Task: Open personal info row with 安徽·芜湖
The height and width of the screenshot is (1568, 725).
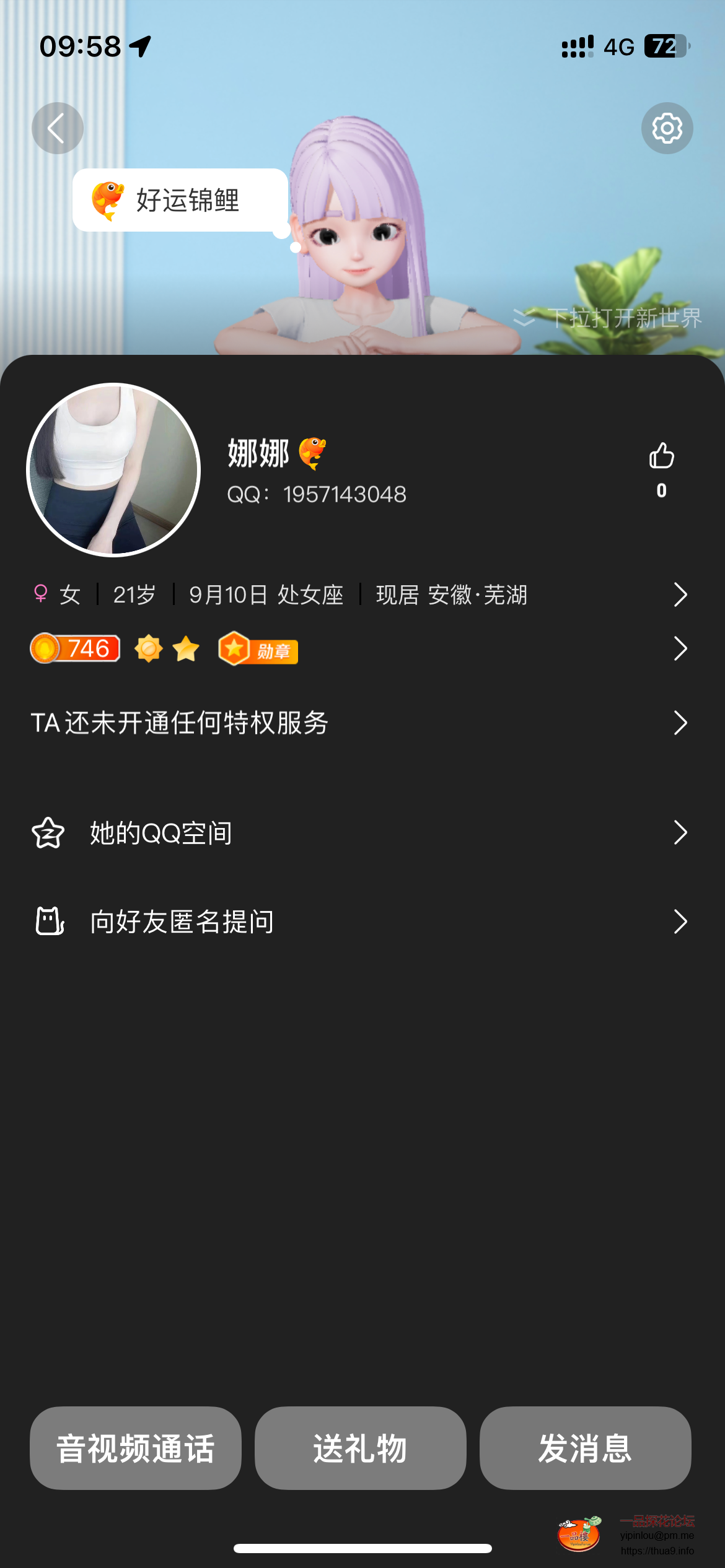Action: tap(359, 595)
